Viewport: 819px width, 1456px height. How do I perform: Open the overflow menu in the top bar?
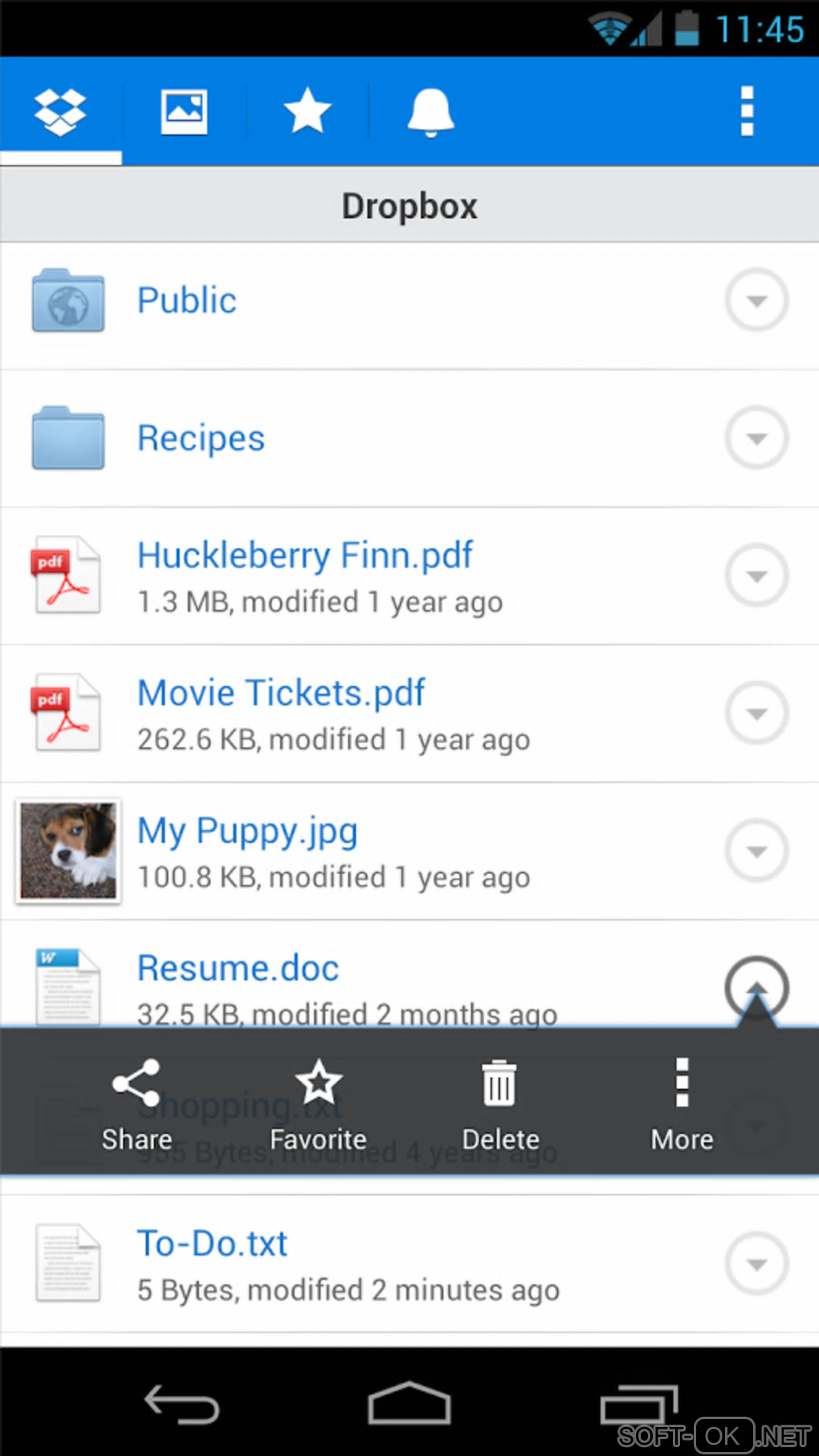click(x=747, y=111)
